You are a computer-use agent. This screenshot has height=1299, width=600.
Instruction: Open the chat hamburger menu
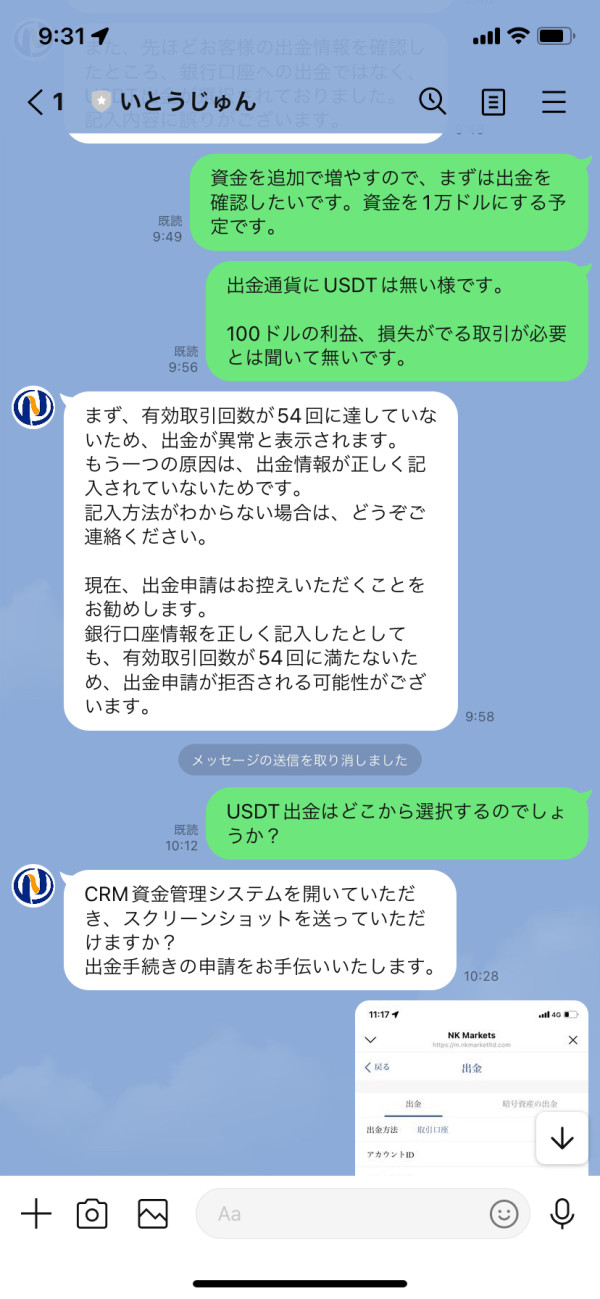point(554,102)
